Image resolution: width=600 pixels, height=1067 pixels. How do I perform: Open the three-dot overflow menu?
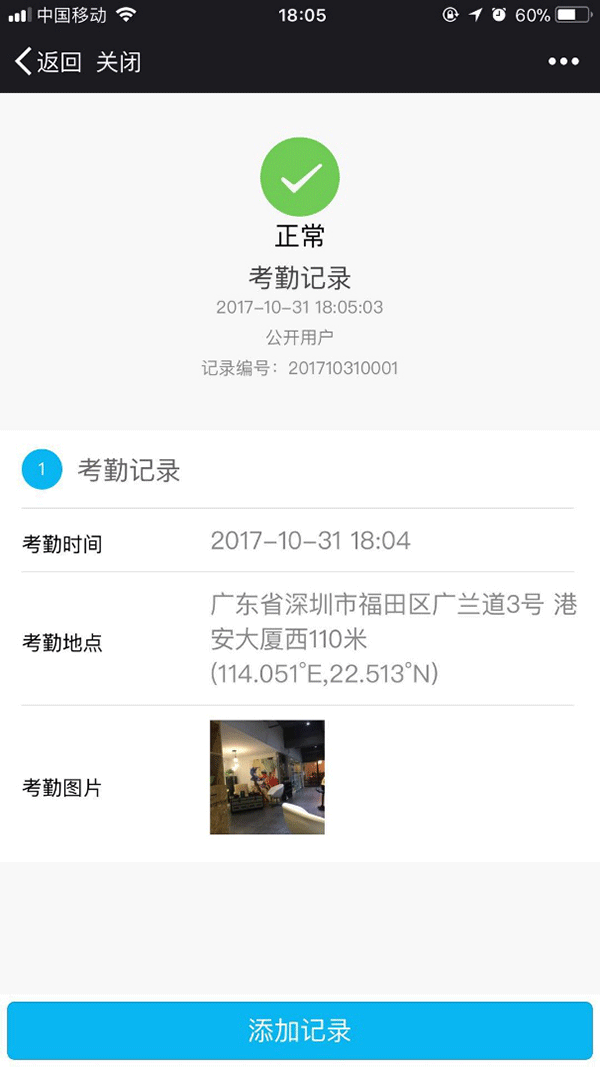[563, 62]
